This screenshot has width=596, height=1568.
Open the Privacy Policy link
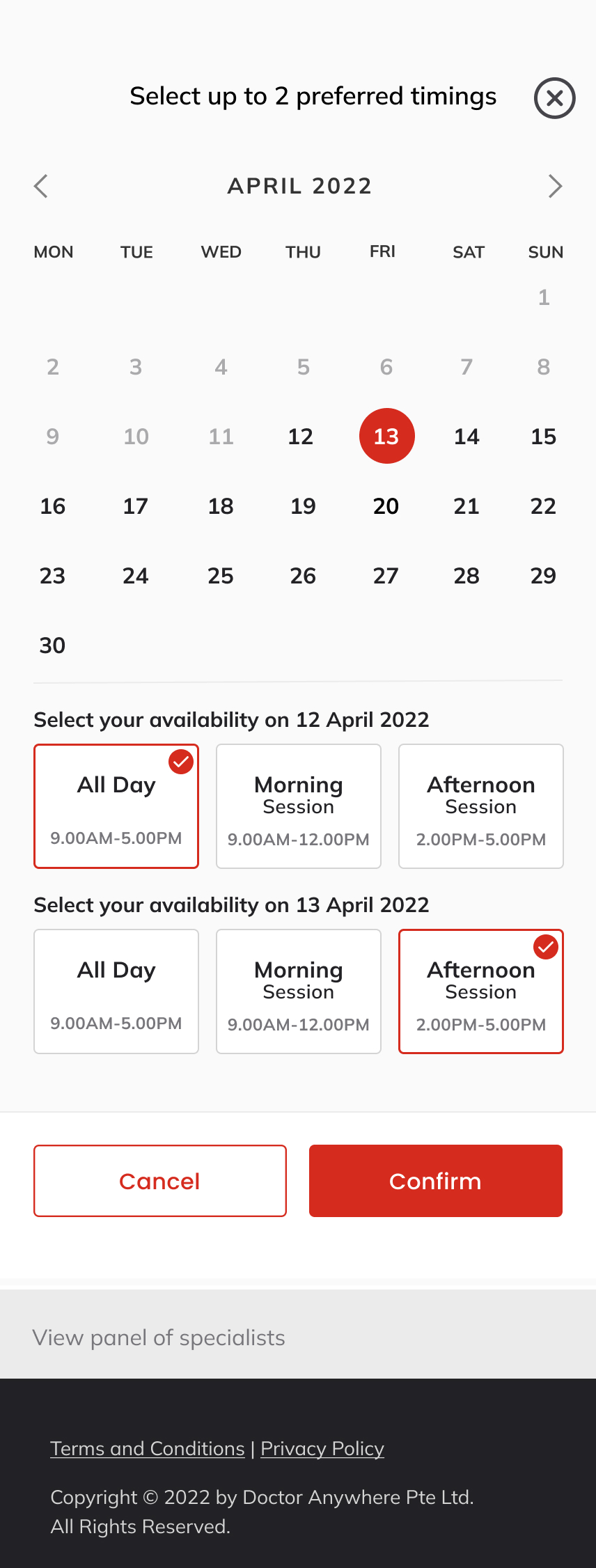point(322,1448)
